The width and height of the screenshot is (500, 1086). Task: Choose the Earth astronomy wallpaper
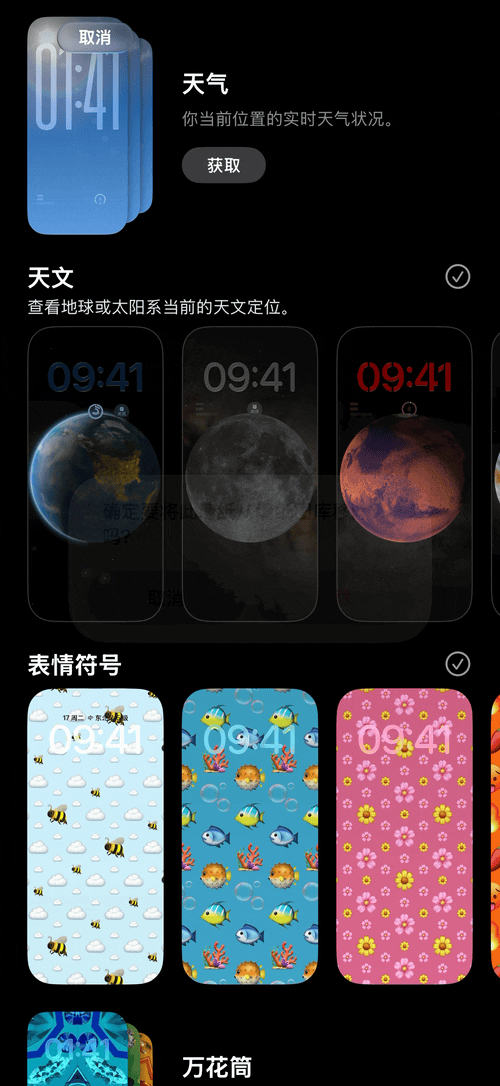pos(96,474)
